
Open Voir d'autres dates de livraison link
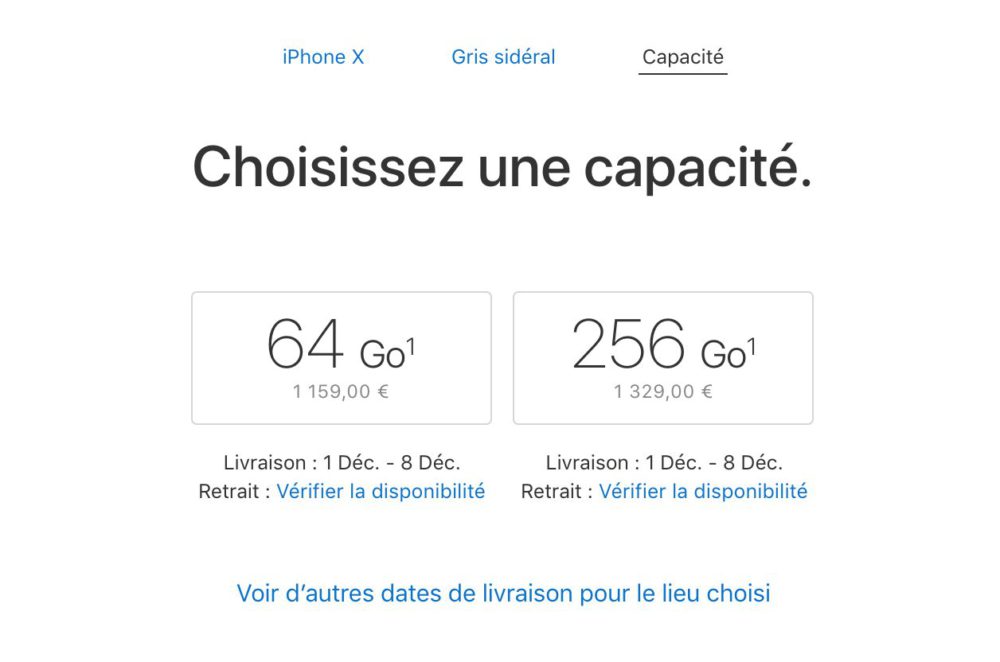[x=503, y=593]
